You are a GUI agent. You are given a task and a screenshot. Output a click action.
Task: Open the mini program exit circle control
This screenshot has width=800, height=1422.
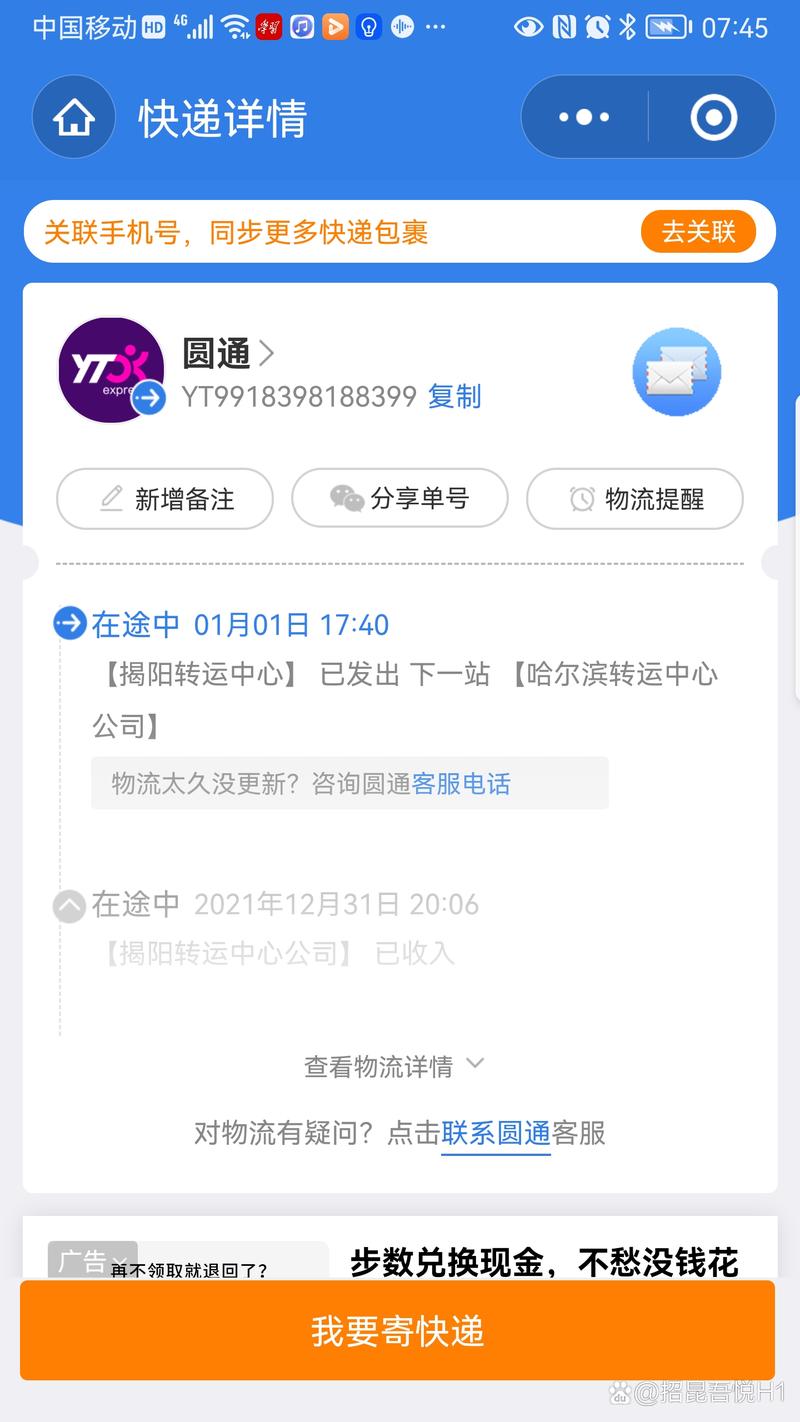(x=714, y=116)
